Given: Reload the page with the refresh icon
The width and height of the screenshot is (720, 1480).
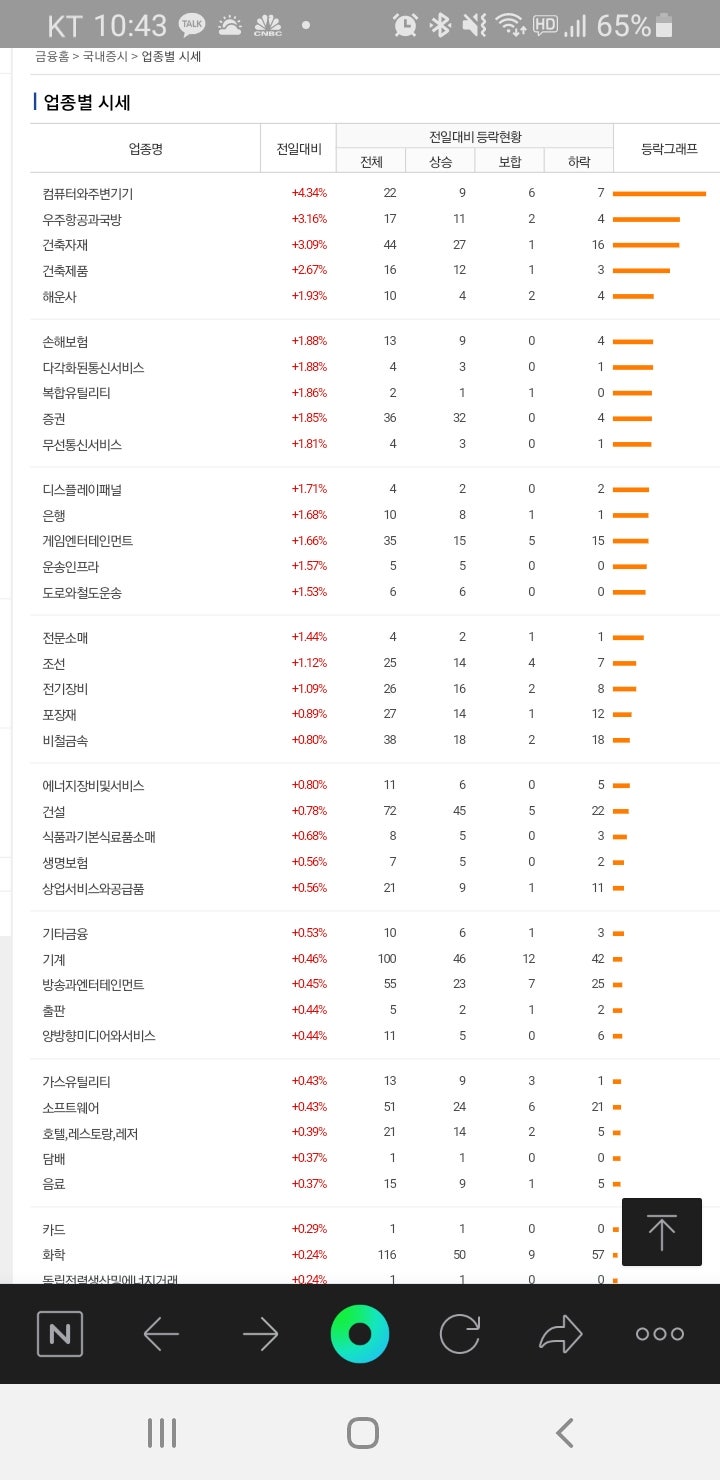Looking at the screenshot, I should coord(459,1332).
